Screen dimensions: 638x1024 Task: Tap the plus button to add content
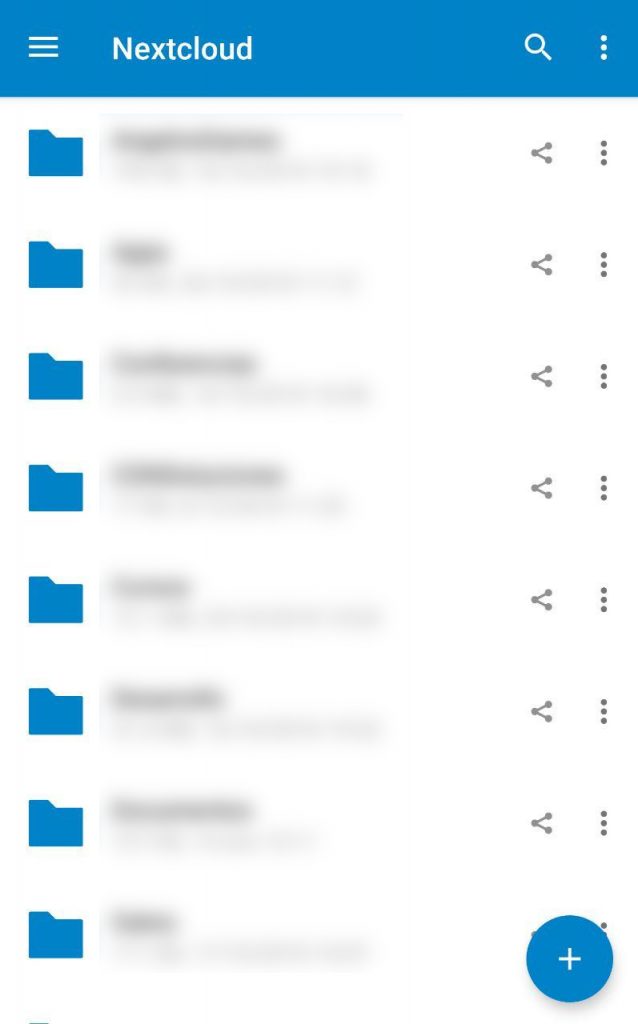(x=569, y=958)
